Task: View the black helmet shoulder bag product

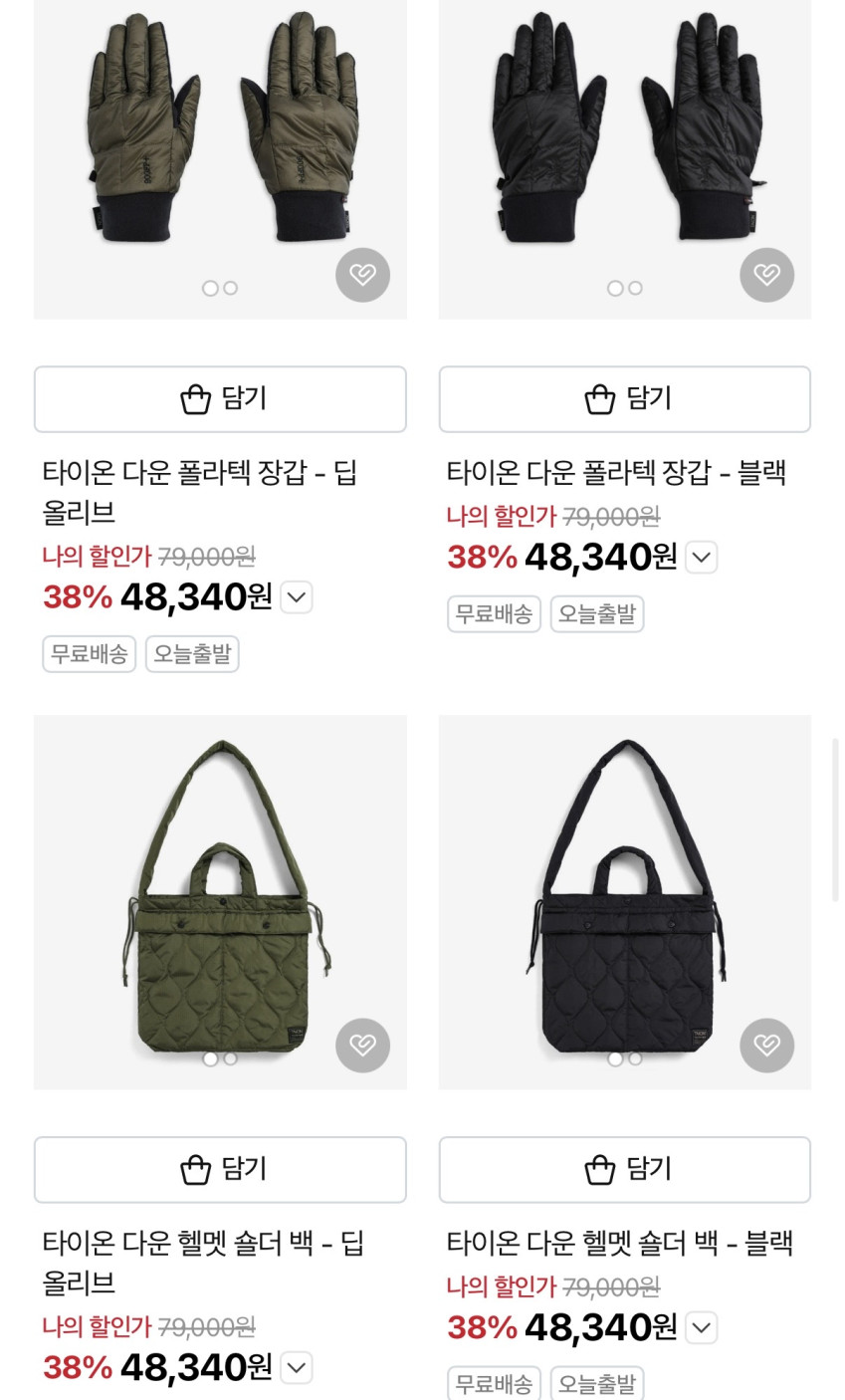Action: (624, 896)
